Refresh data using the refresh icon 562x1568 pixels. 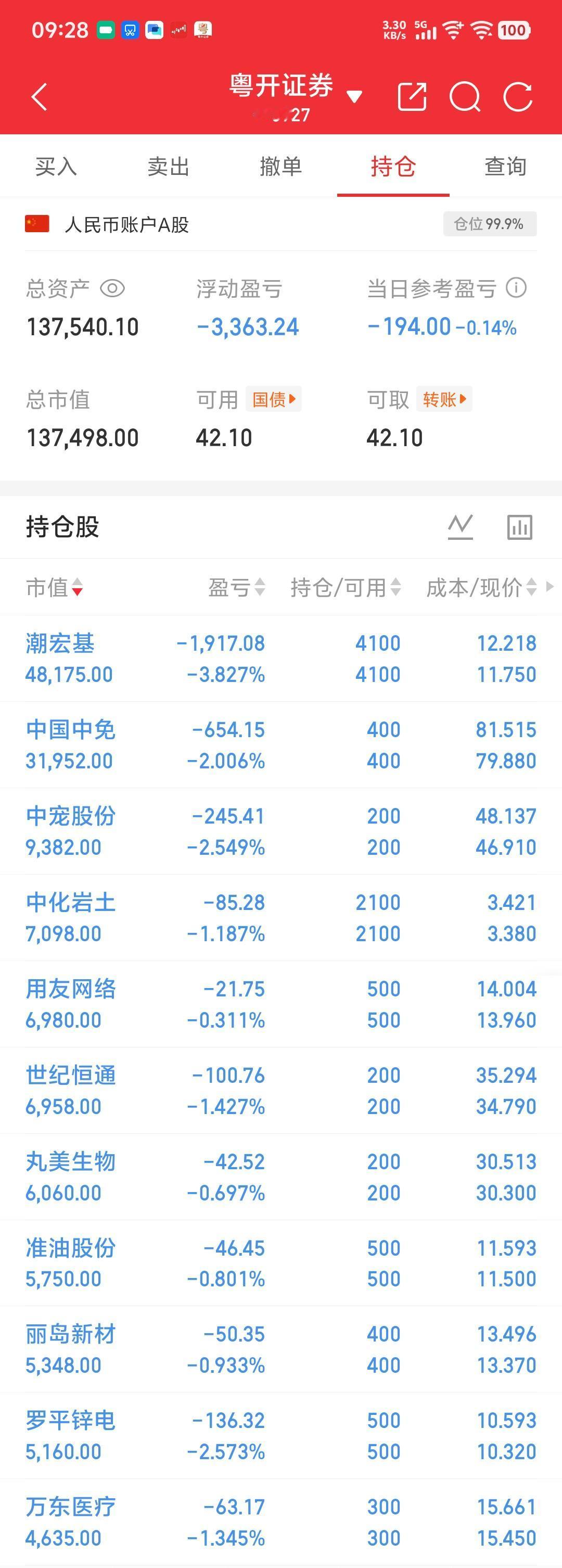tap(518, 96)
